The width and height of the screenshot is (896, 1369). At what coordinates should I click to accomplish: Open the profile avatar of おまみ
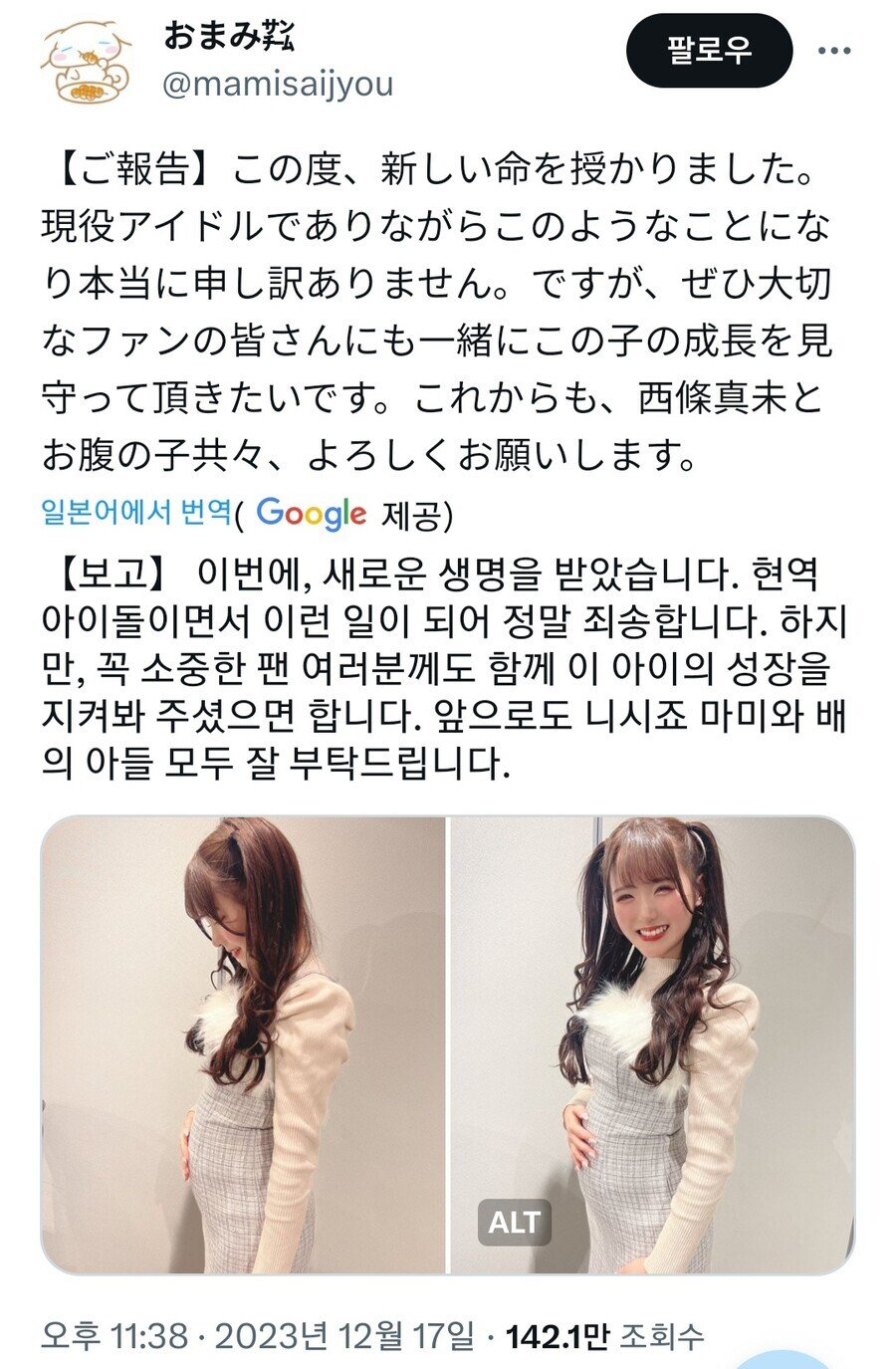[87, 62]
